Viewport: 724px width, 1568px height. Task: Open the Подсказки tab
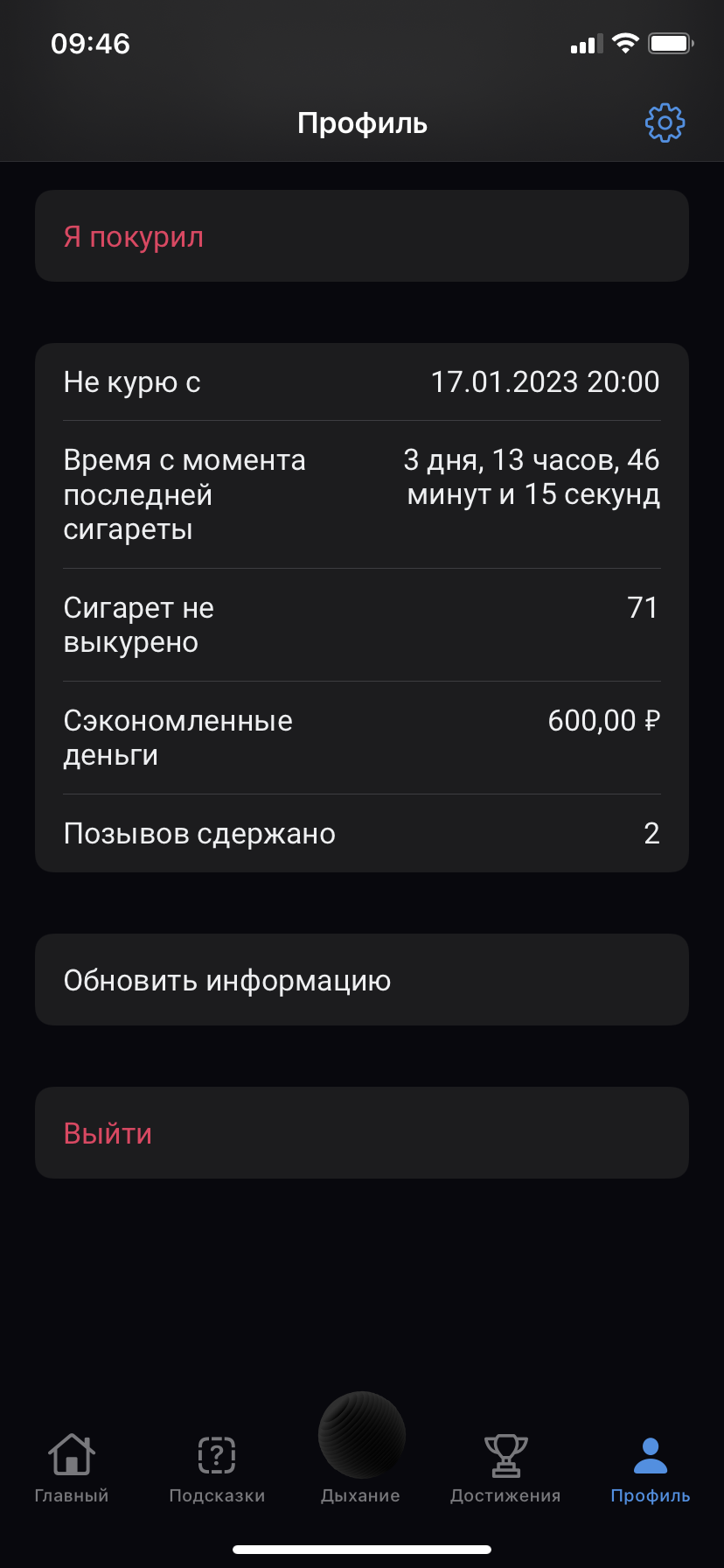coord(217,1468)
